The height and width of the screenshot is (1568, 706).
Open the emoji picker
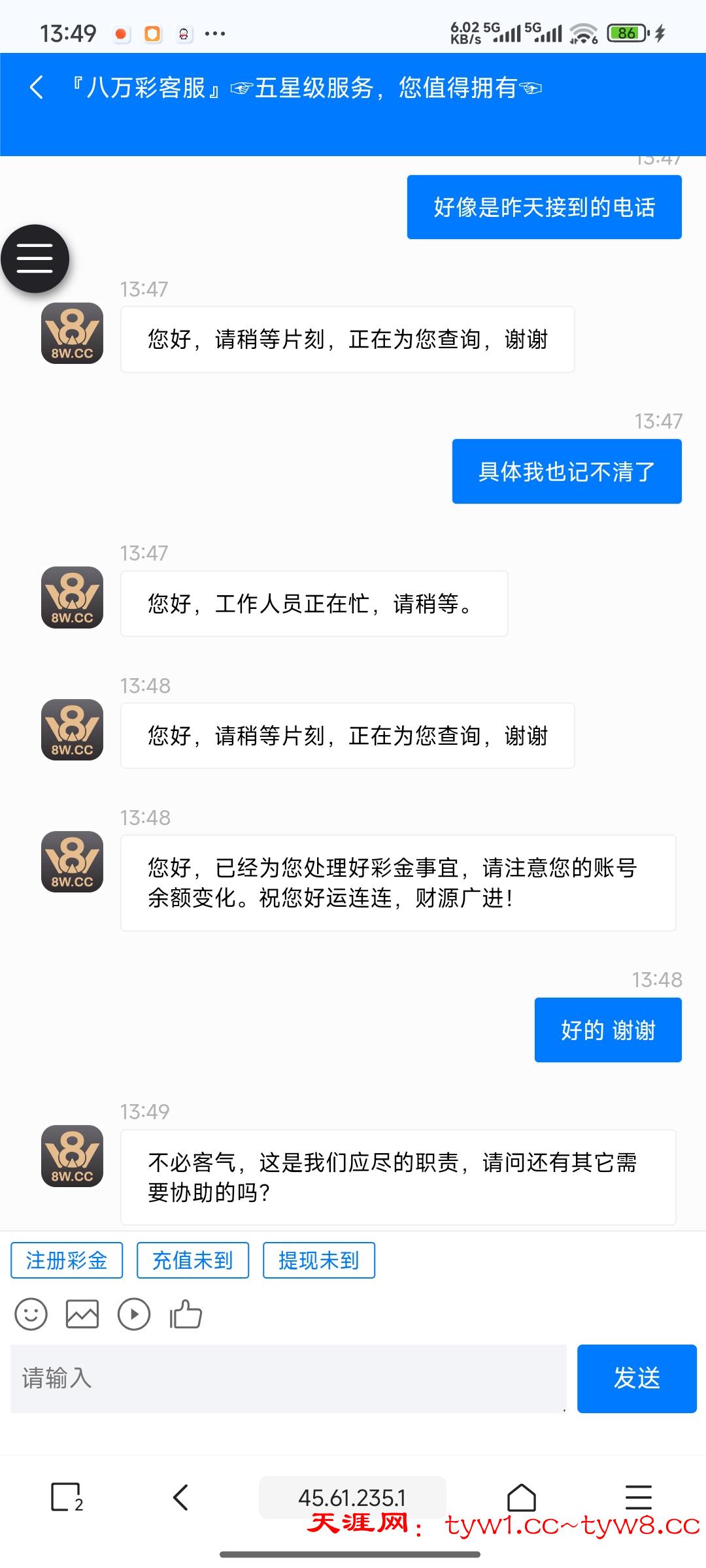pos(31,1315)
